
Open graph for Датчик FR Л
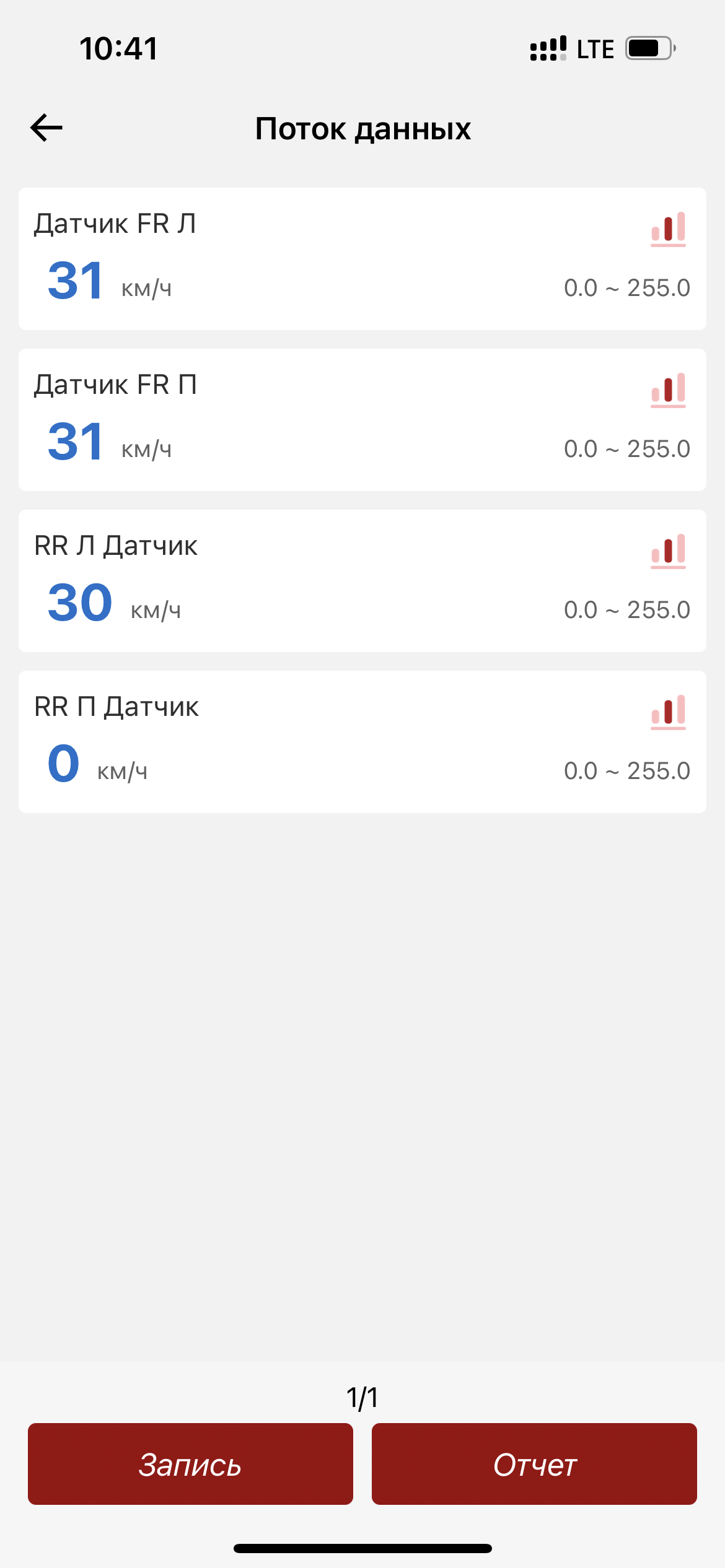(668, 229)
